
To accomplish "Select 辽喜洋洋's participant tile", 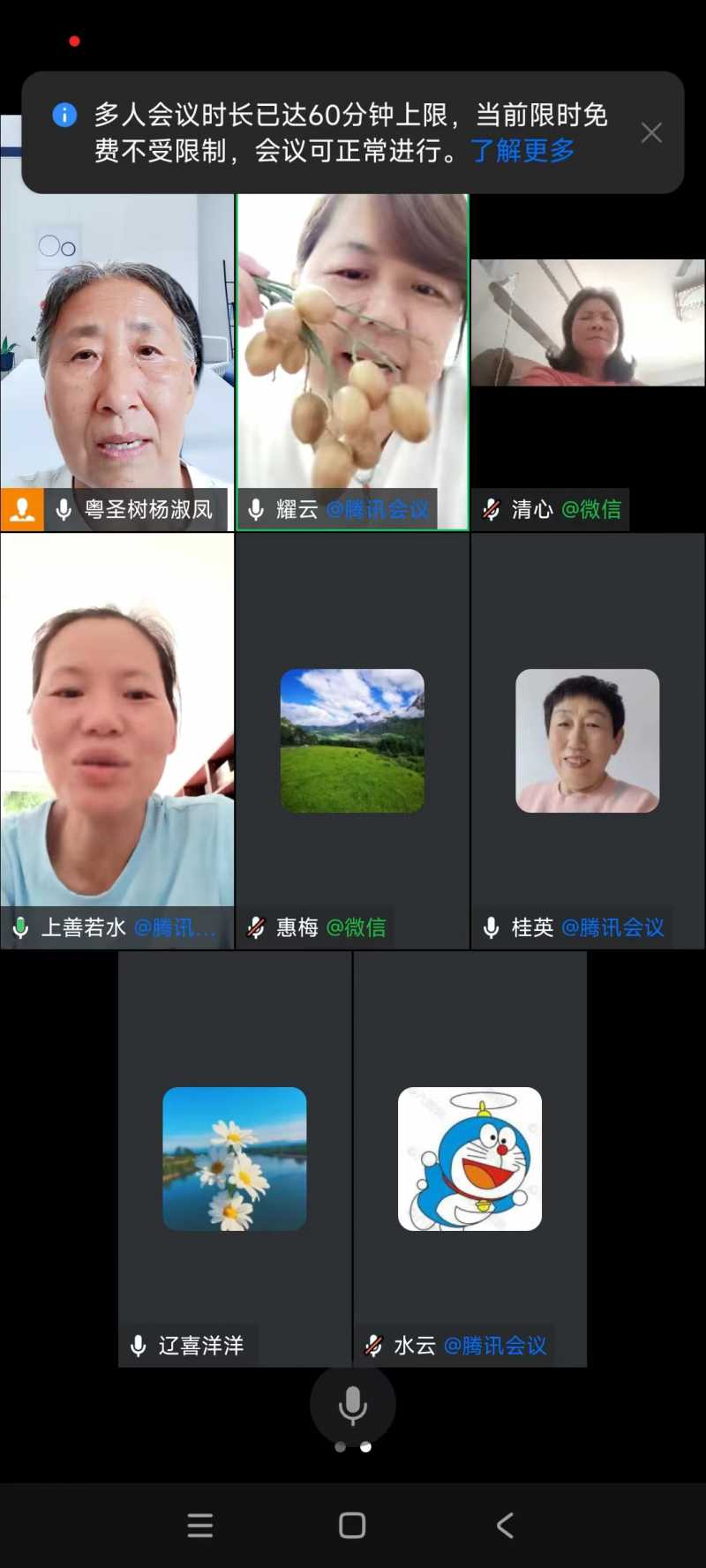I will [235, 1159].
